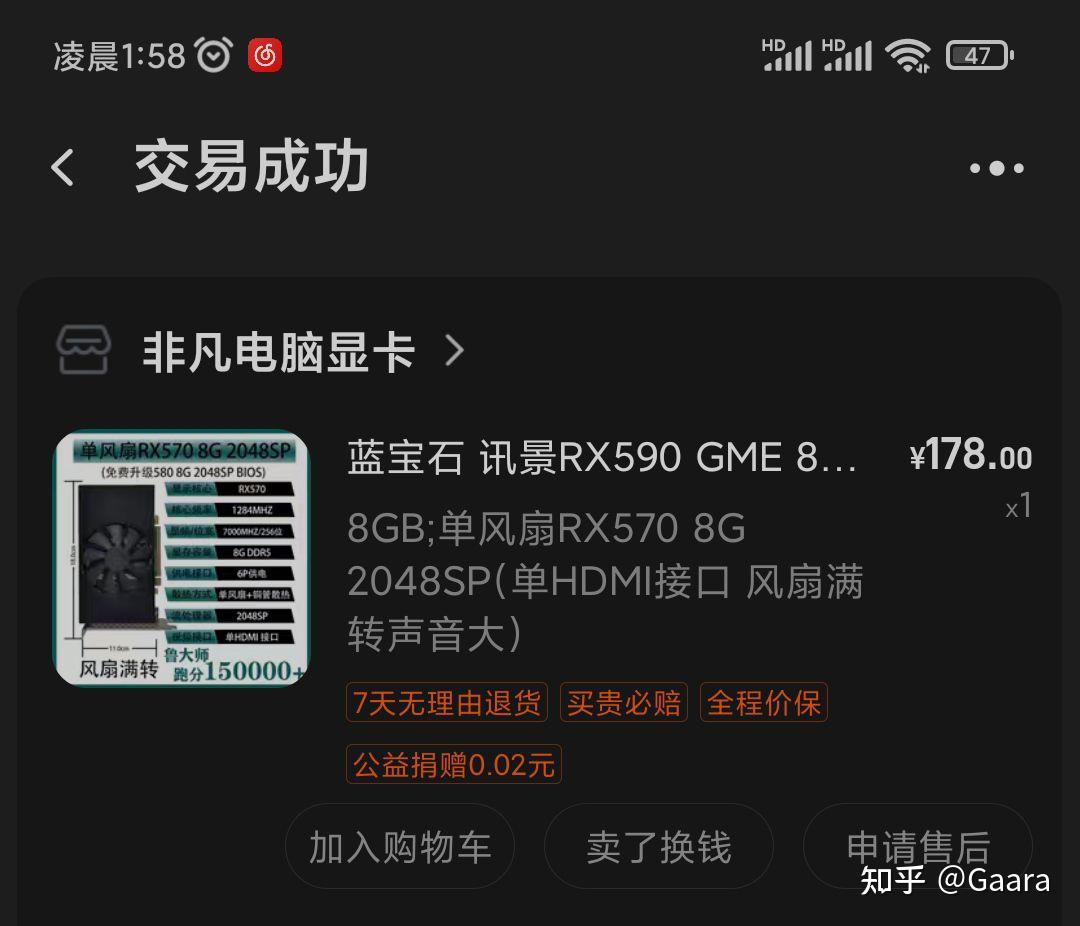Tap the 卖了换钱 button
The image size is (1080, 926).
658,847
